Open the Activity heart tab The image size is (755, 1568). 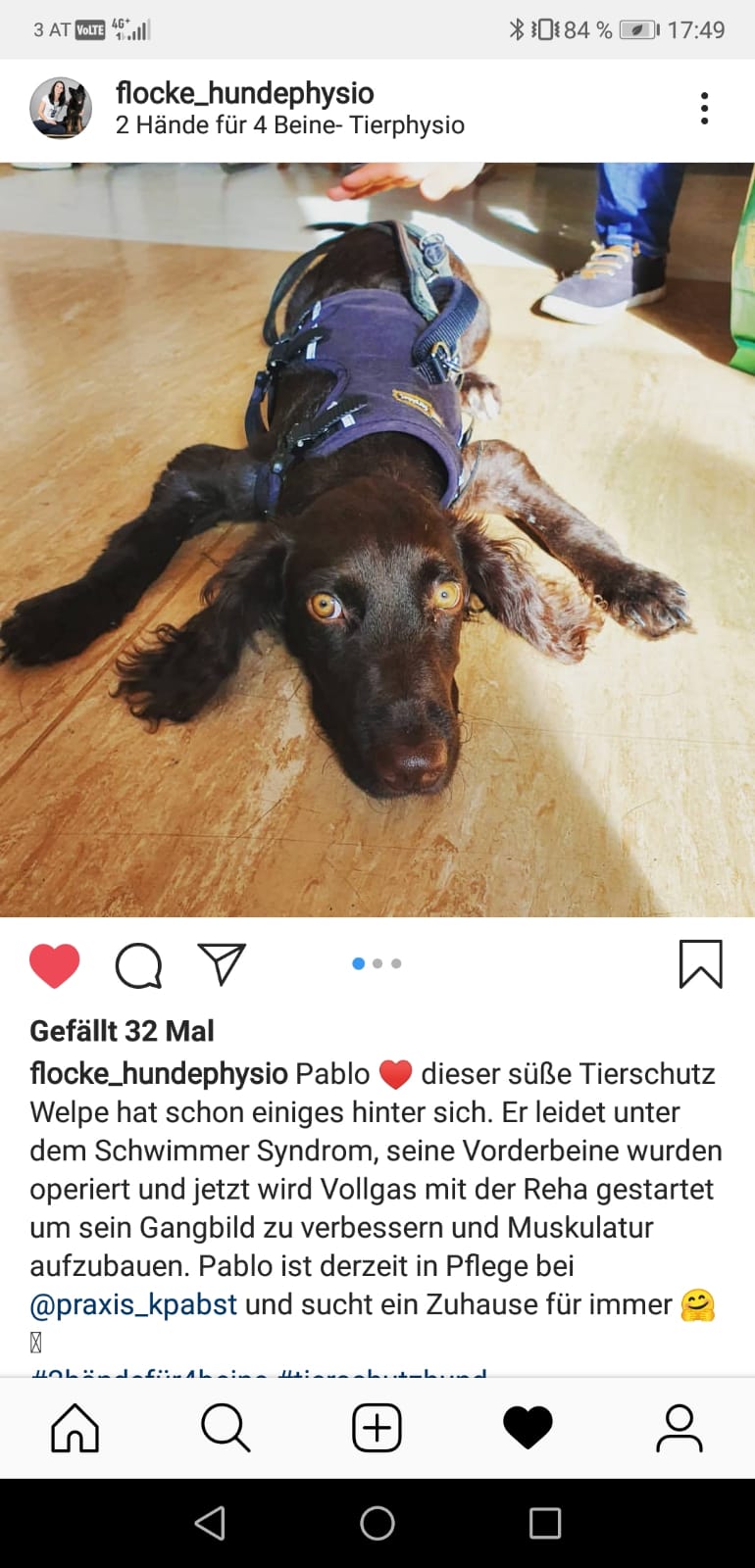click(528, 1428)
